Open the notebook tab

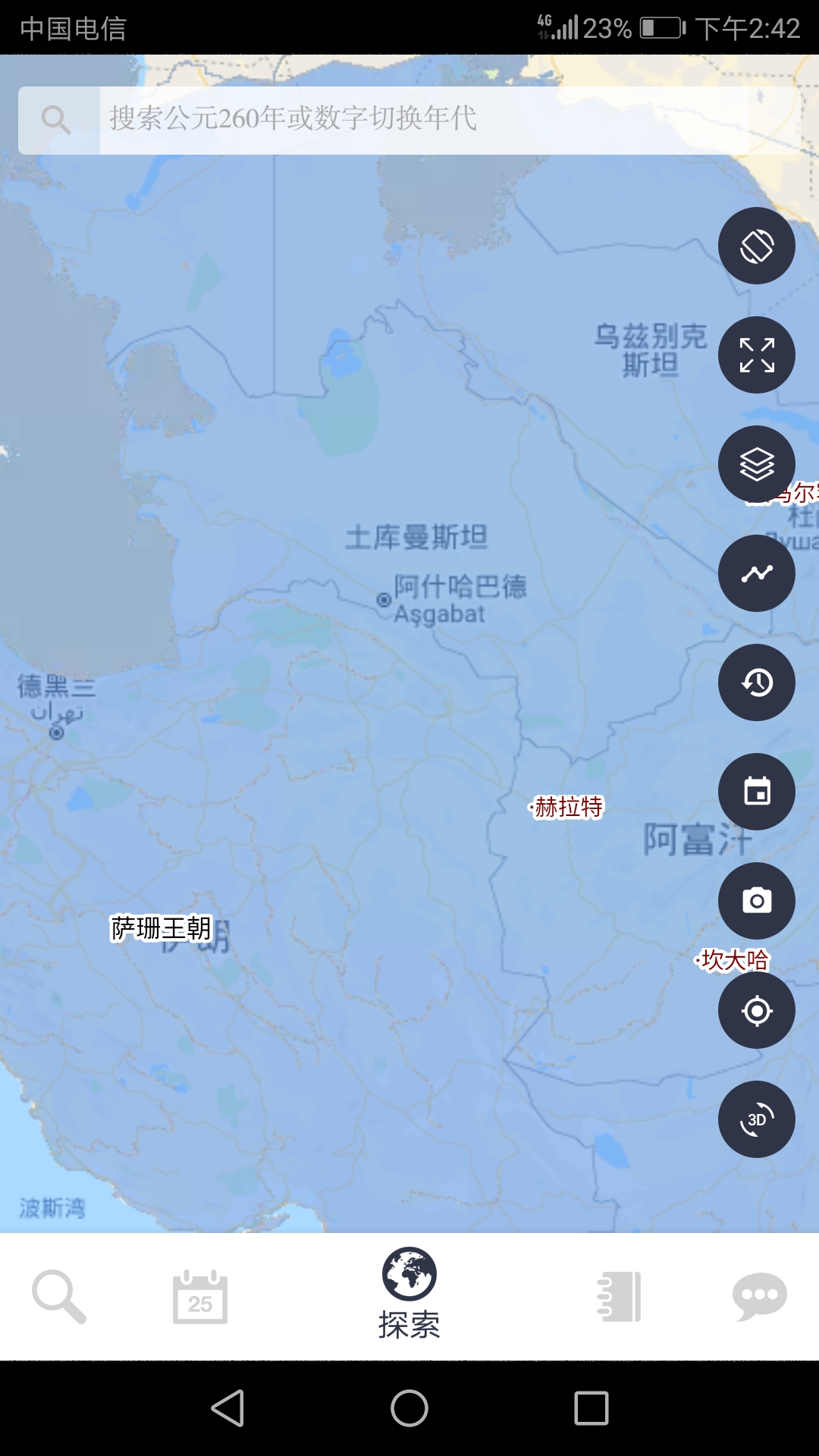tap(619, 1297)
